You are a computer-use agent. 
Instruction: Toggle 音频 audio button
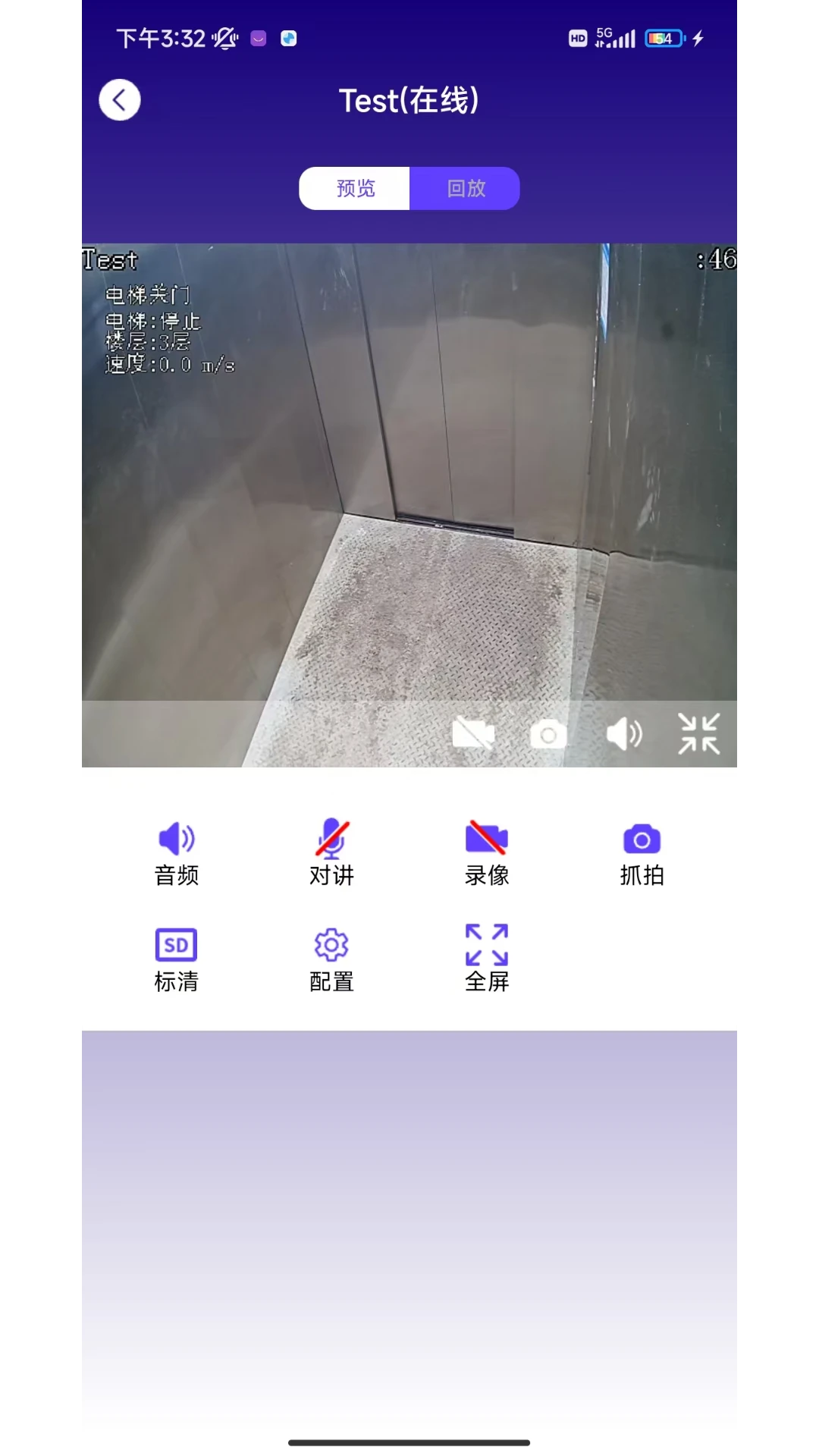pyautogui.click(x=177, y=852)
